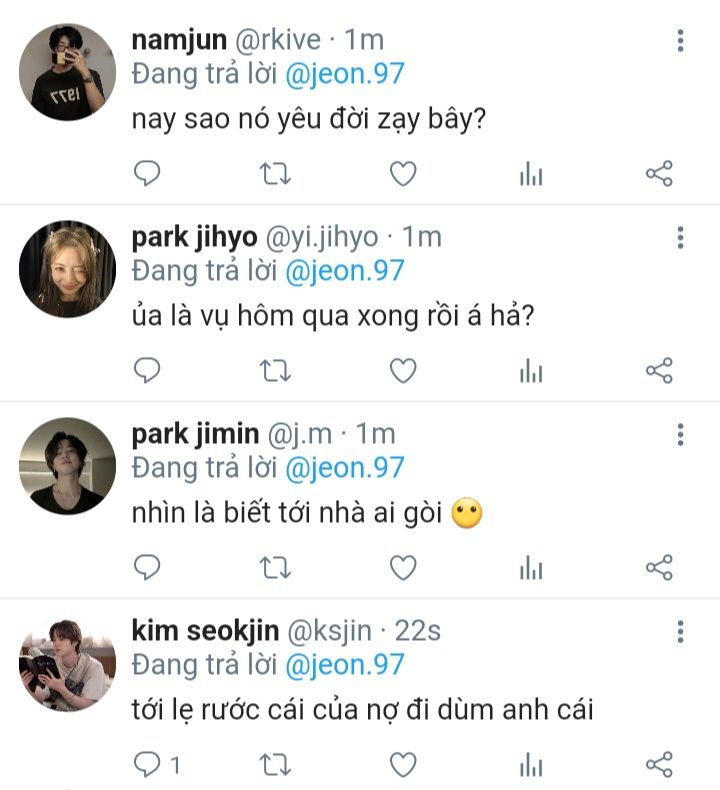View analytics for park jihyo's reply
This screenshot has height=790, width=720.
(x=531, y=371)
